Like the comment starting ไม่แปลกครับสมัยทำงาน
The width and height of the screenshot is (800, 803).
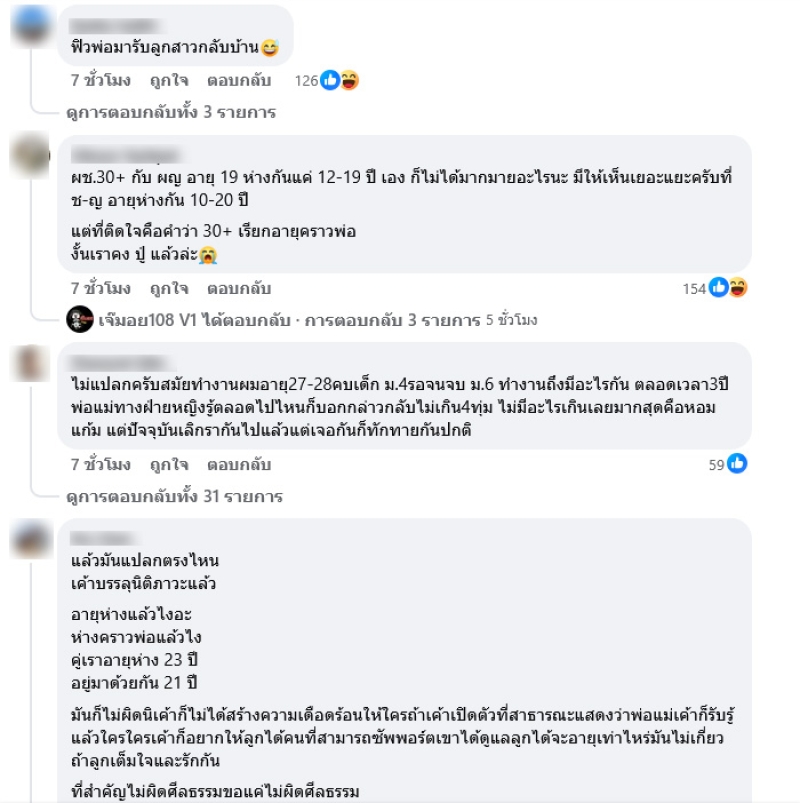[x=169, y=464]
